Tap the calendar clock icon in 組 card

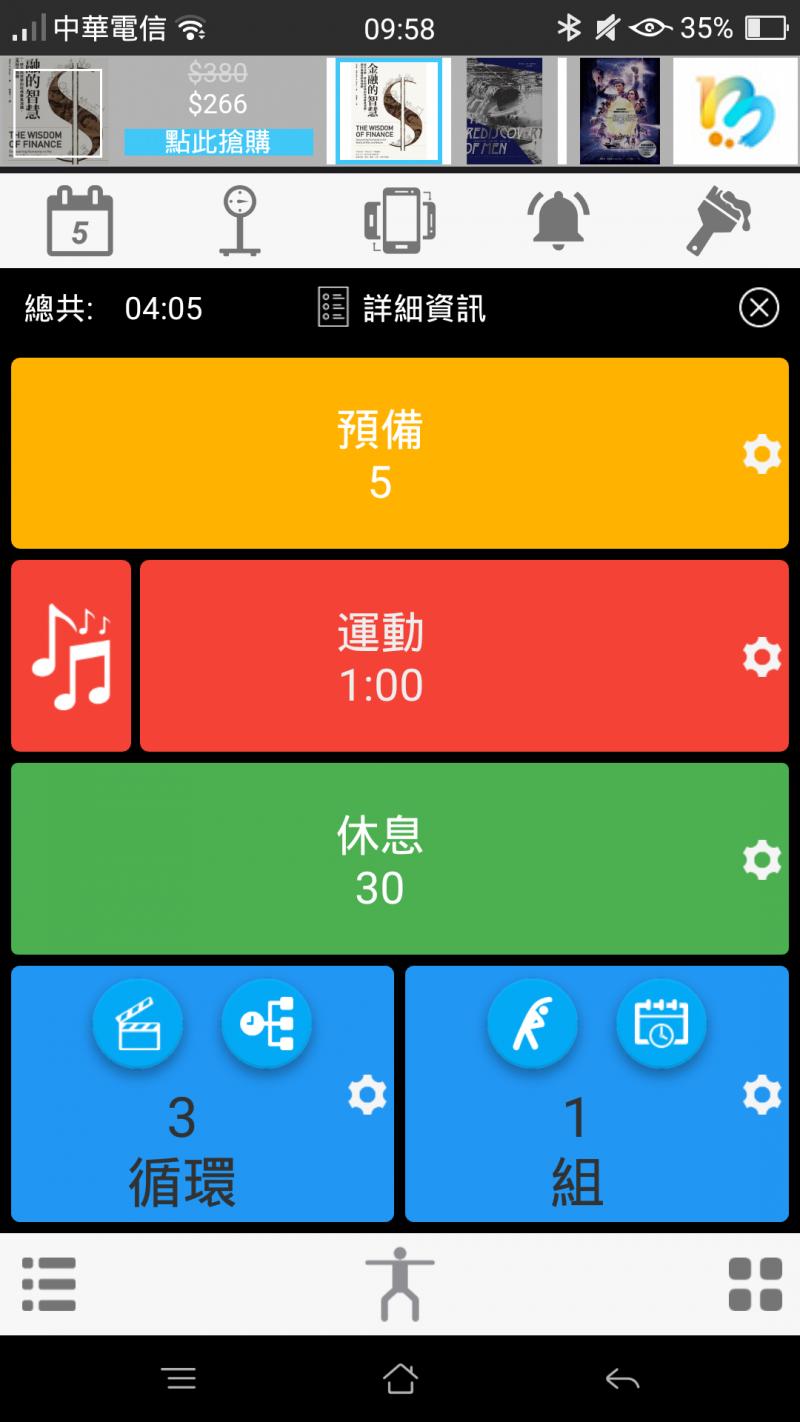661,1024
